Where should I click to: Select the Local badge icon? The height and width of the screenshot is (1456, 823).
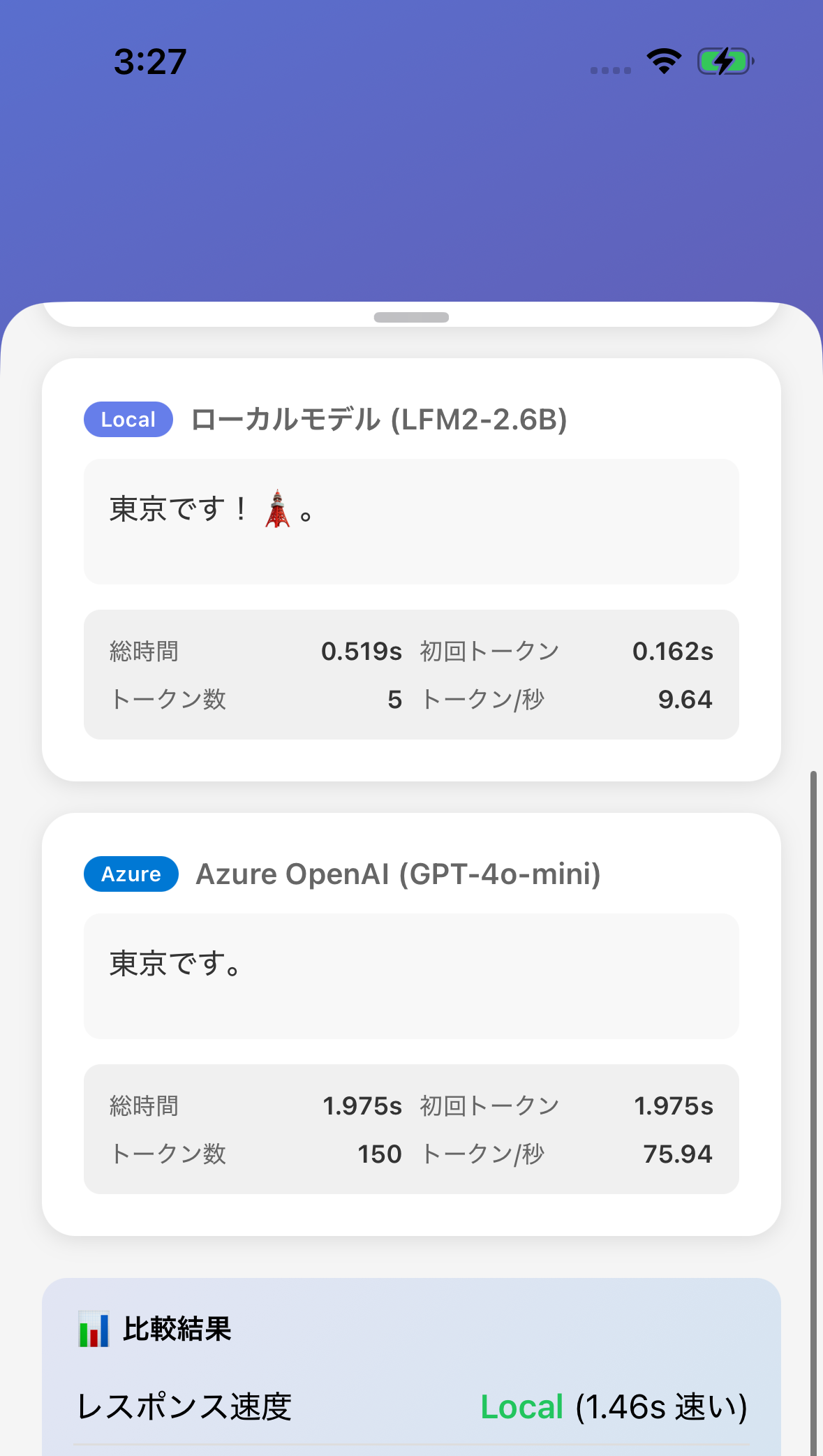[x=128, y=419]
